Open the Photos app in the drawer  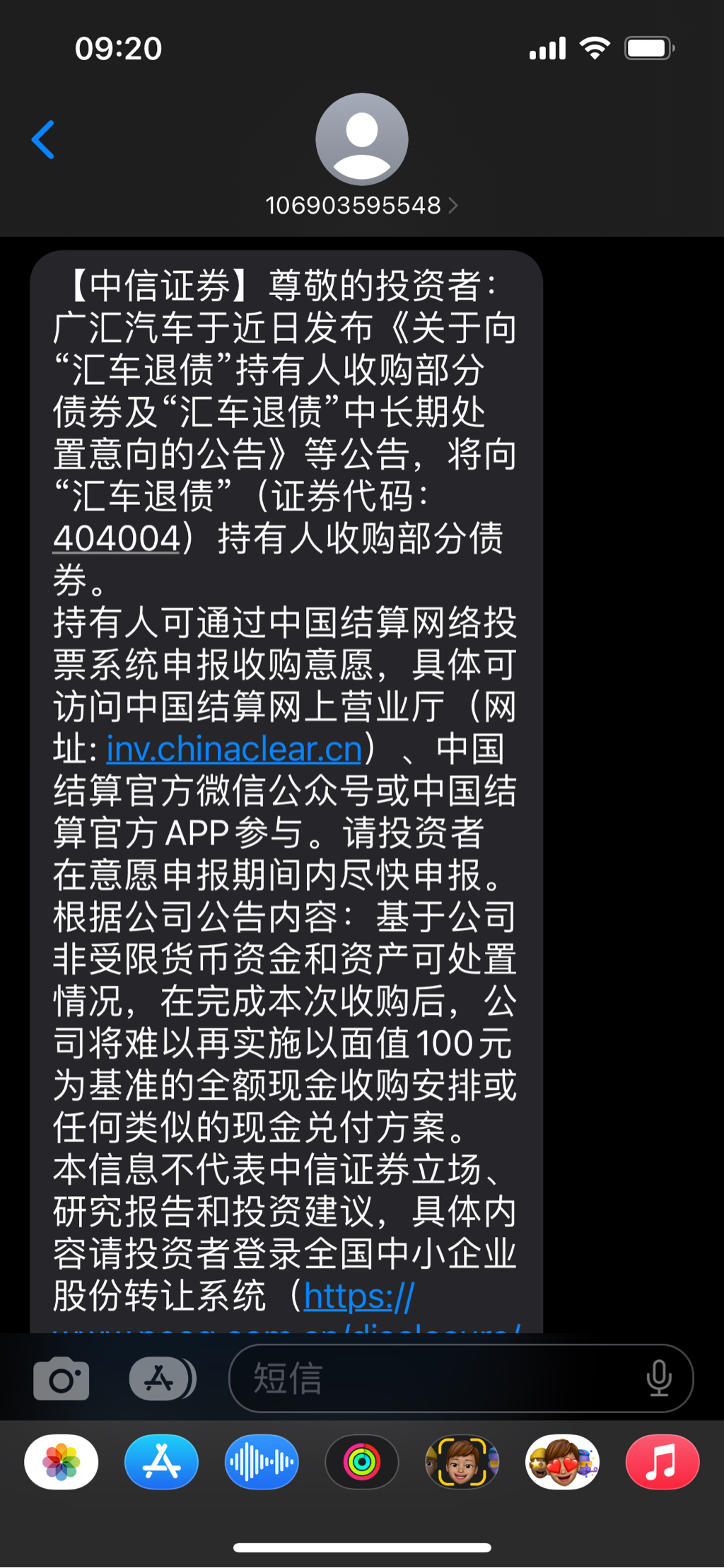pos(62,1462)
